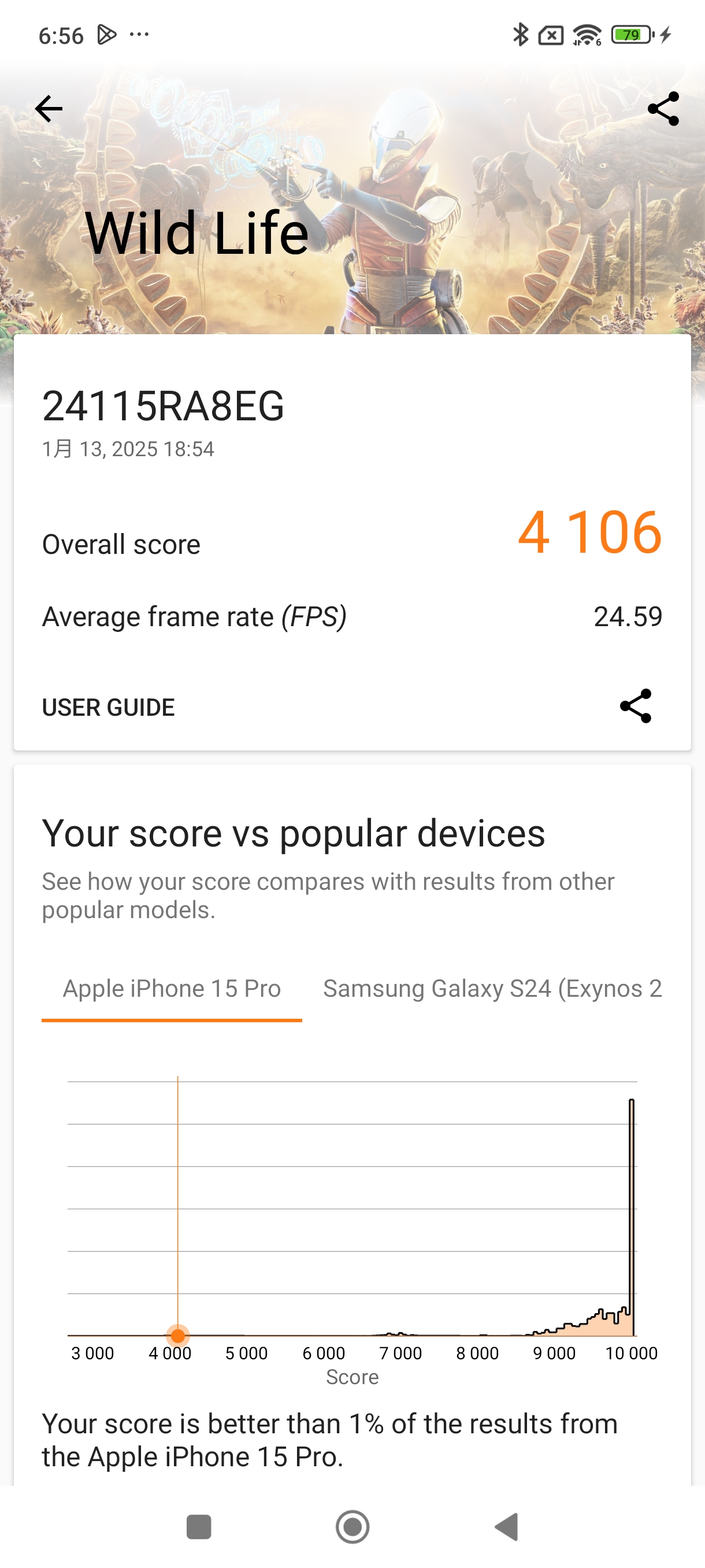This screenshot has width=705, height=1568.
Task: Tap the average frame rate value 24.59
Action: (x=628, y=616)
